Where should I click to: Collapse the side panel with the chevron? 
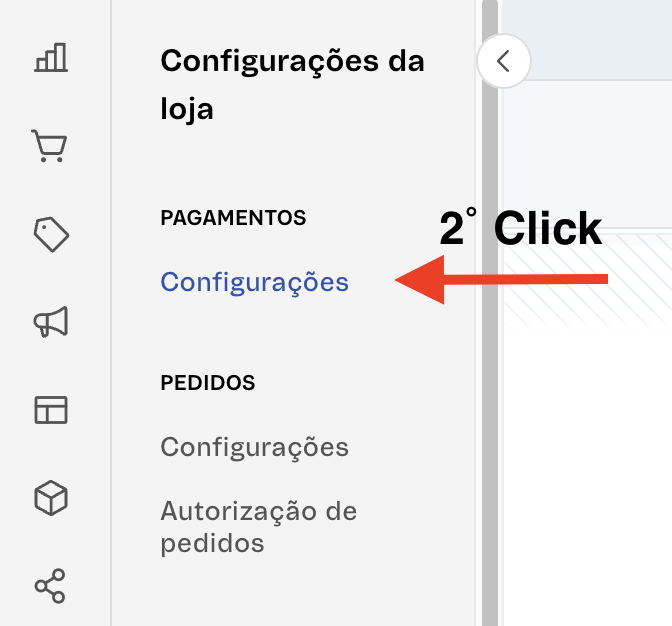click(x=503, y=61)
